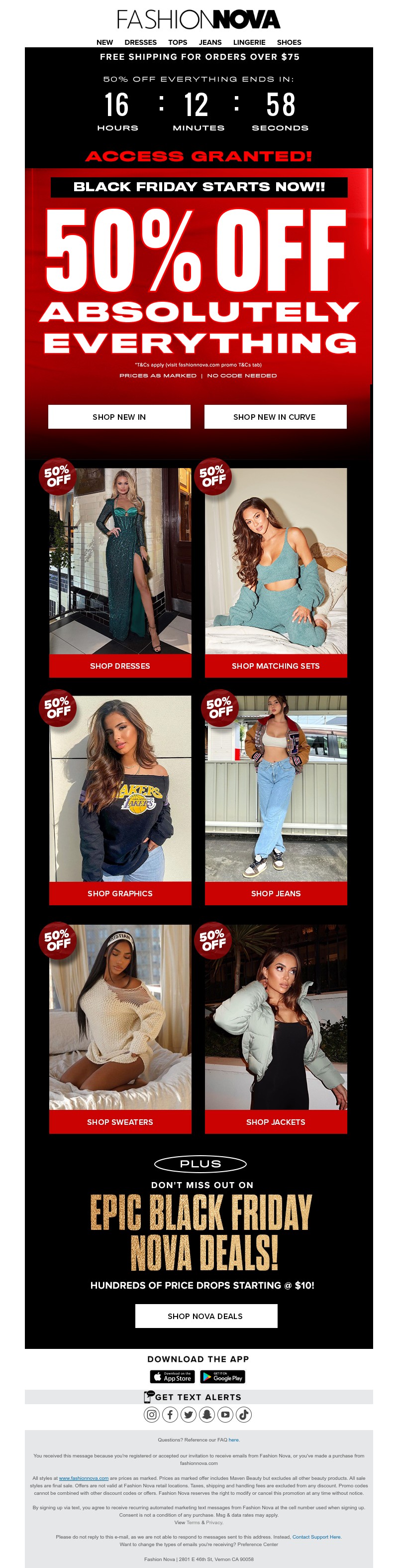Open the DRESSES category link
This screenshot has height=1568, width=398.
tap(141, 42)
